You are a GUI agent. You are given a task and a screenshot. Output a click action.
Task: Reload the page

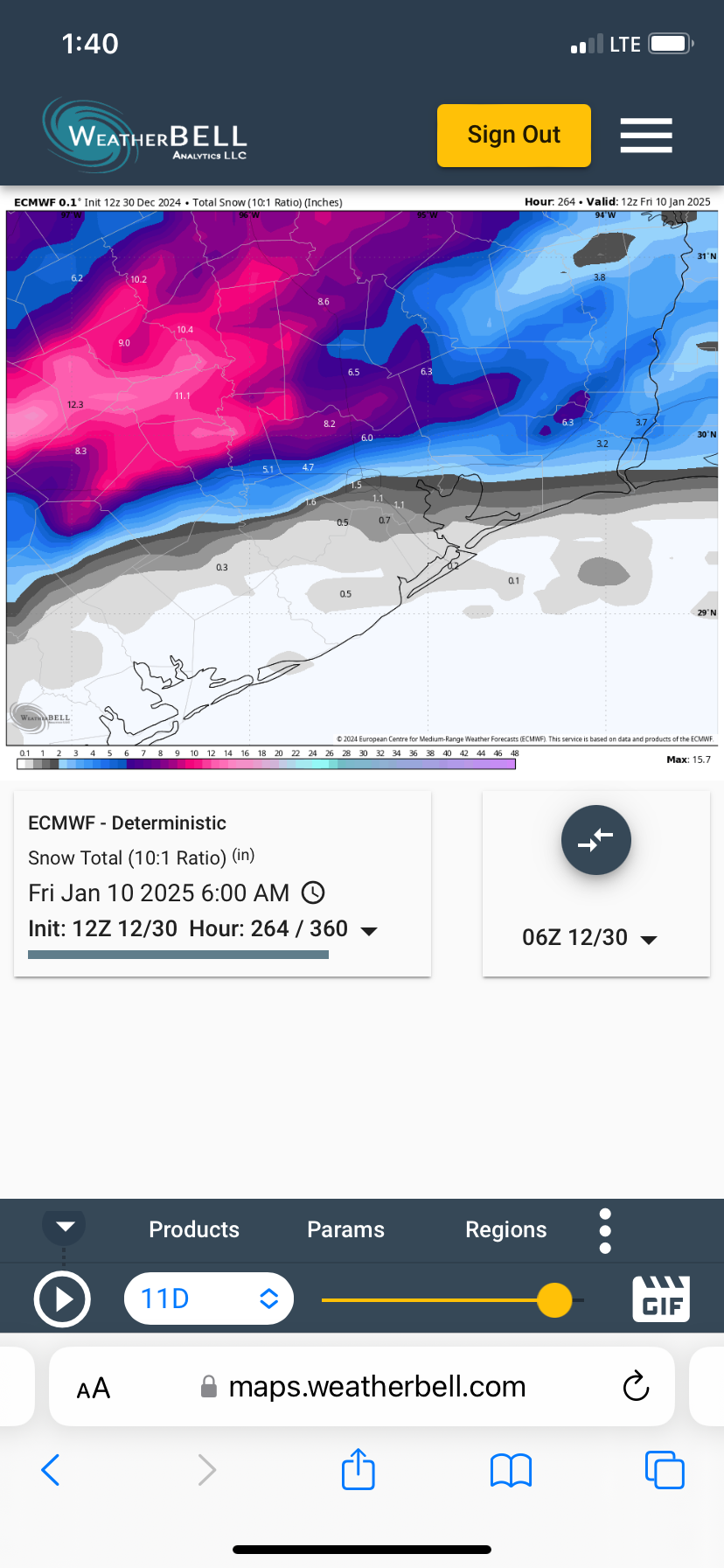pos(636,1387)
